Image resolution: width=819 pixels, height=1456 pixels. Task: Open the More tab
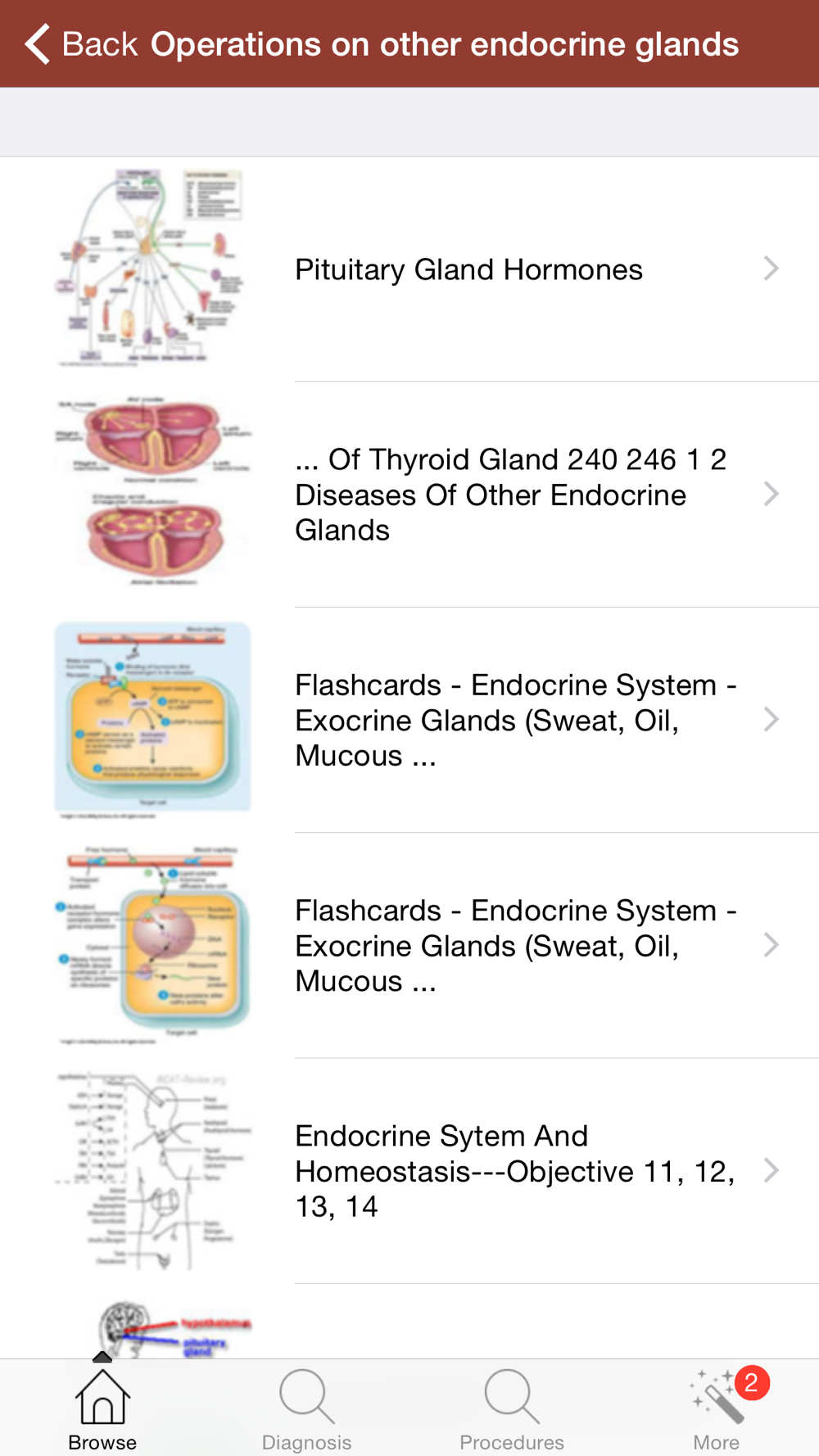pos(717,1409)
